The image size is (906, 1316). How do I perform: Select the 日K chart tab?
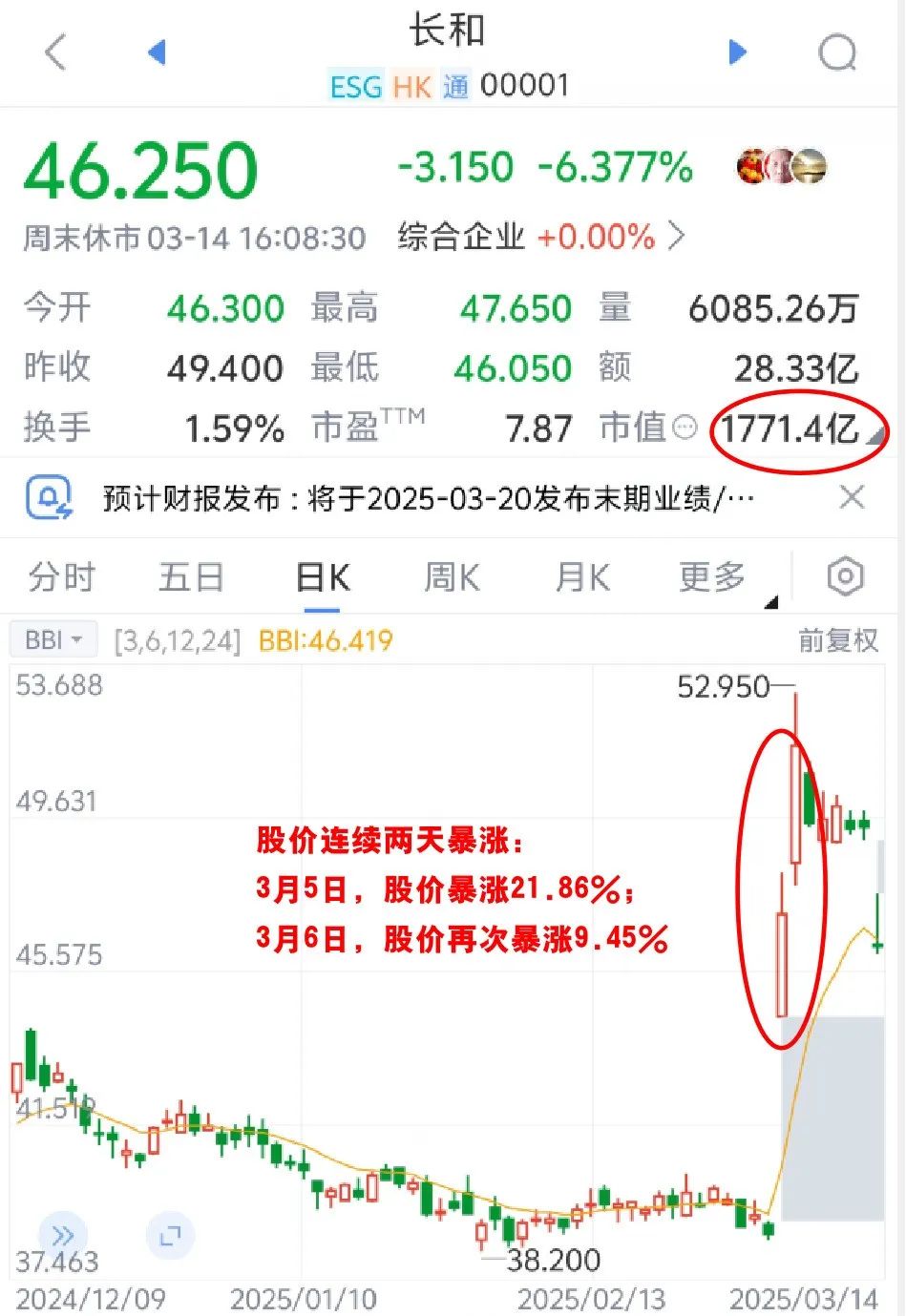point(323,577)
